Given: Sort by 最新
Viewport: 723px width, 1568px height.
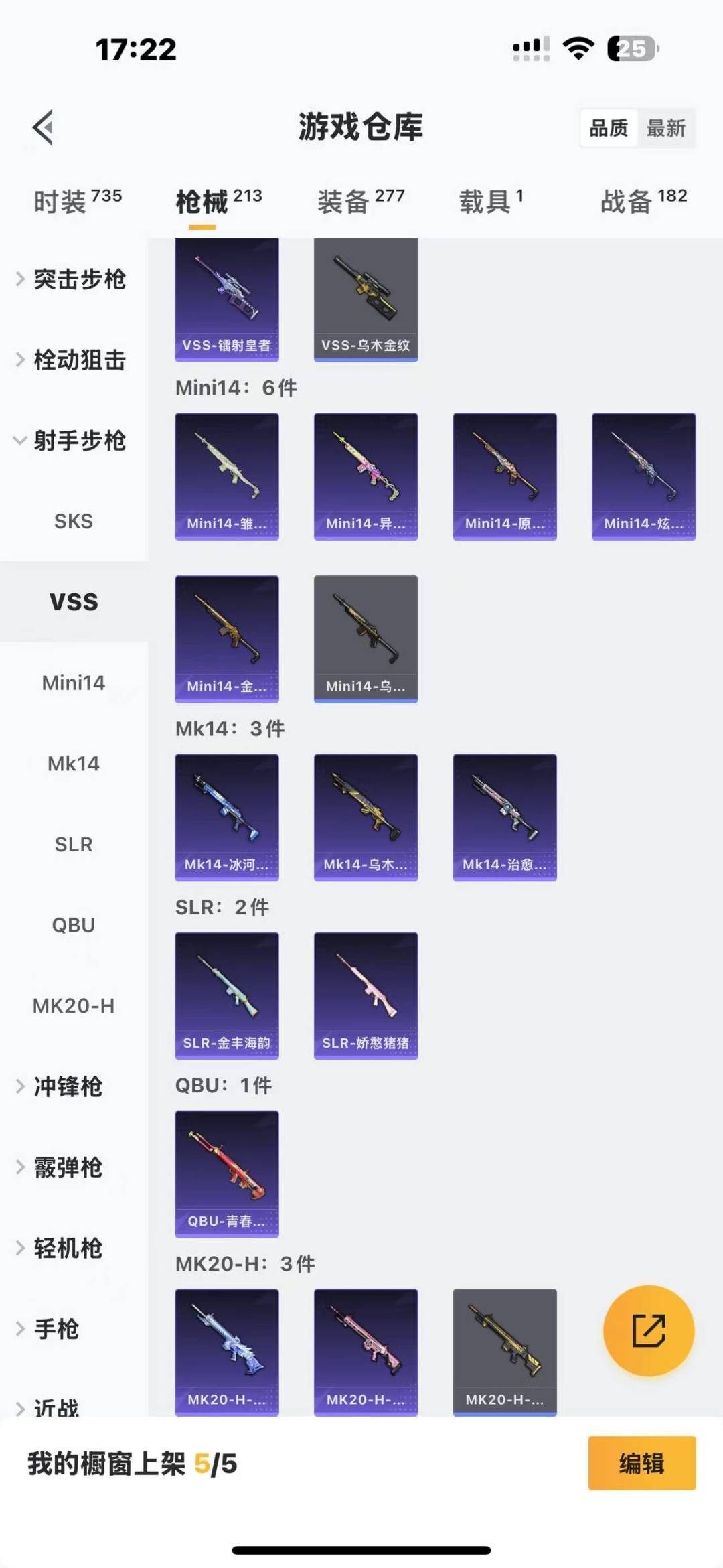Looking at the screenshot, I should pyautogui.click(x=665, y=128).
